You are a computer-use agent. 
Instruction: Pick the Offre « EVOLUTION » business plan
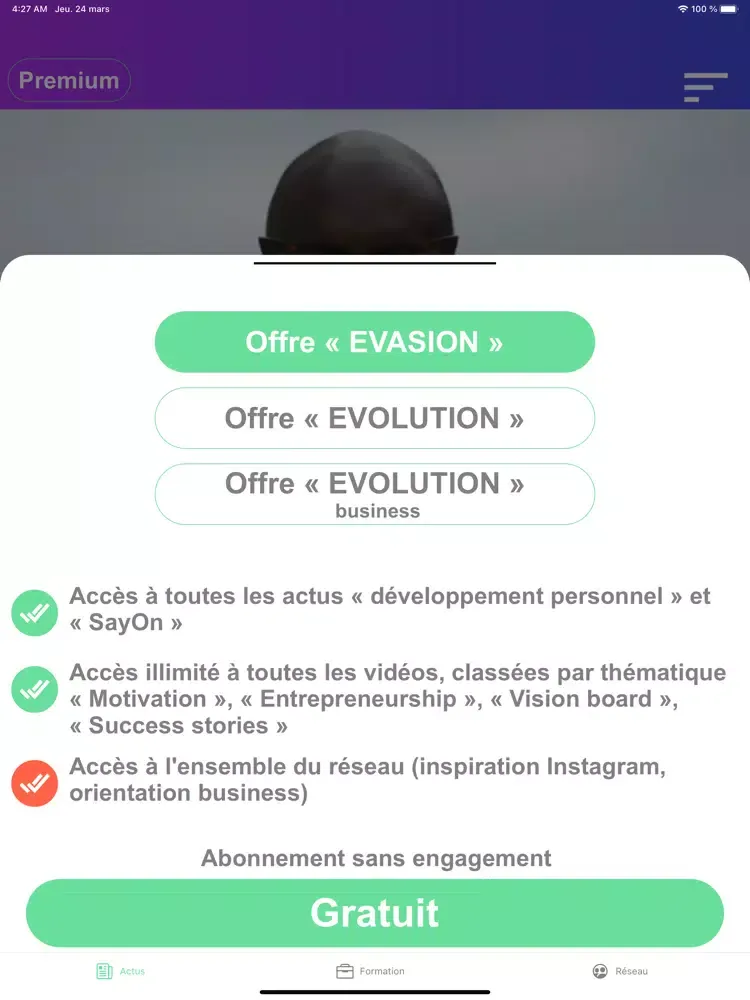[375, 494]
